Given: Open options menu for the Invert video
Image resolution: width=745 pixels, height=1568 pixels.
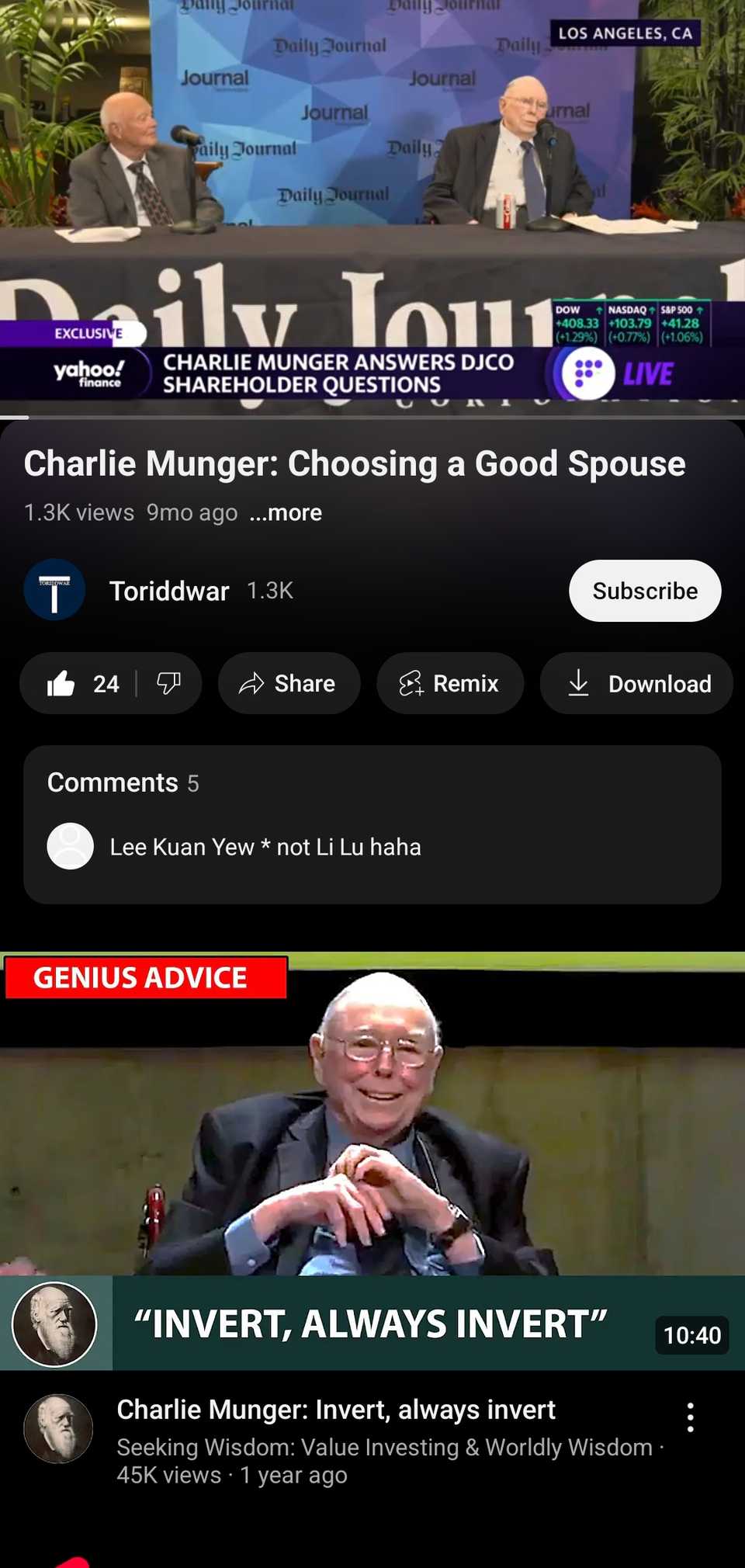Looking at the screenshot, I should click(x=690, y=1417).
